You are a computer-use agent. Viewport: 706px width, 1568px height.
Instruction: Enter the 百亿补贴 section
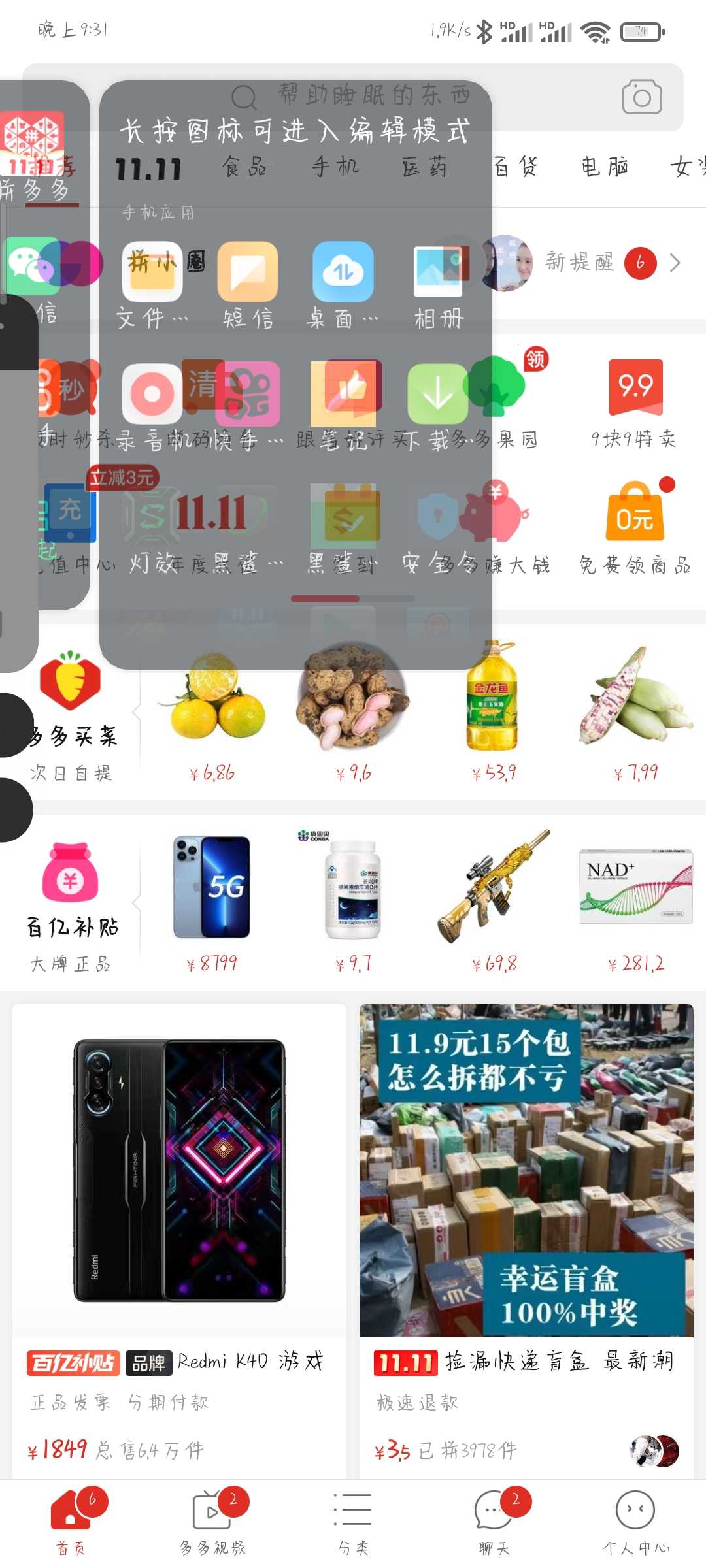point(71,905)
